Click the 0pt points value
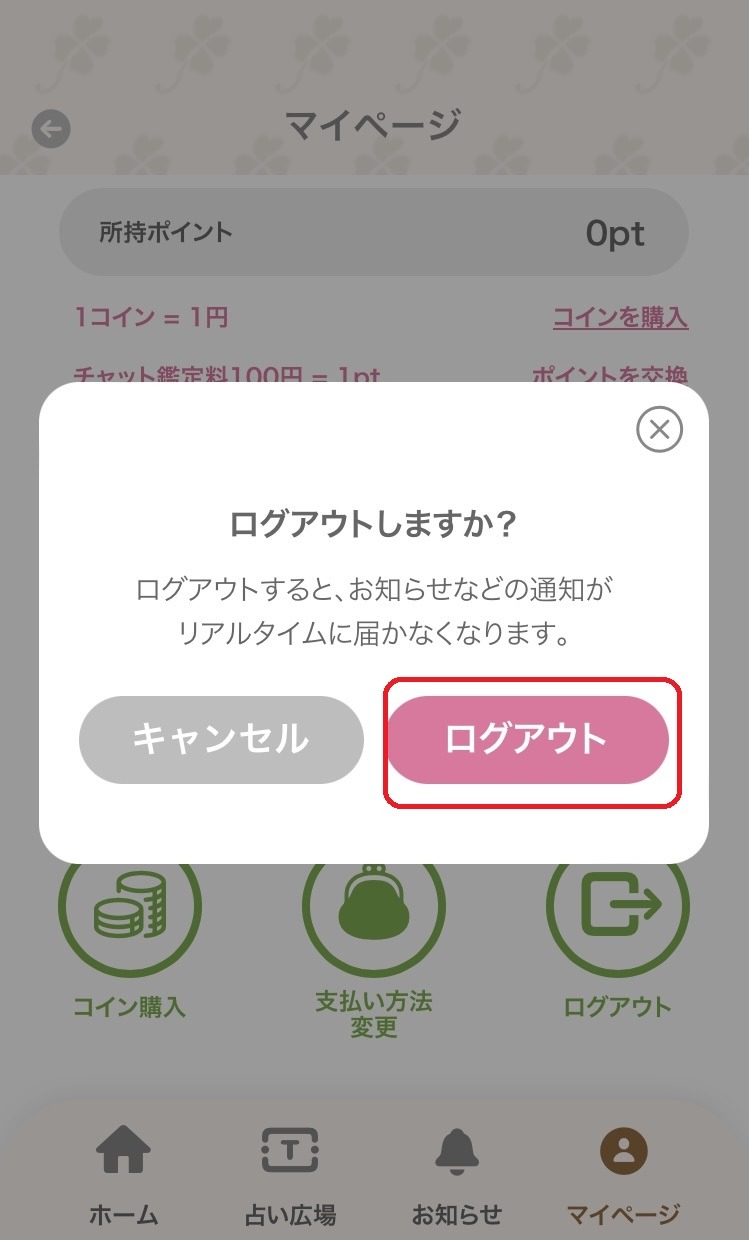Screen dimensions: 749x1240 pyautogui.click(x=616, y=232)
